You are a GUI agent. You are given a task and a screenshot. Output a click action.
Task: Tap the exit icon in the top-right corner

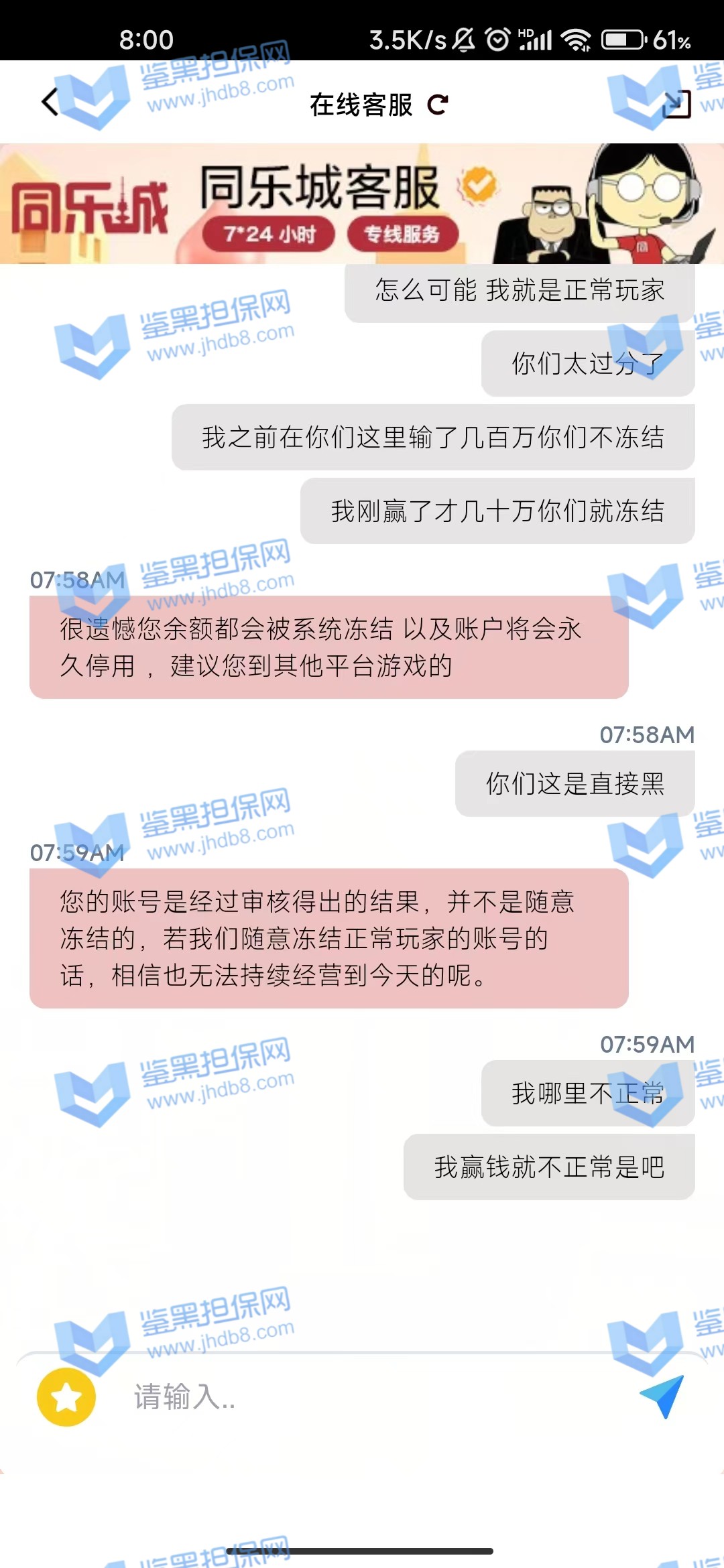[x=676, y=104]
